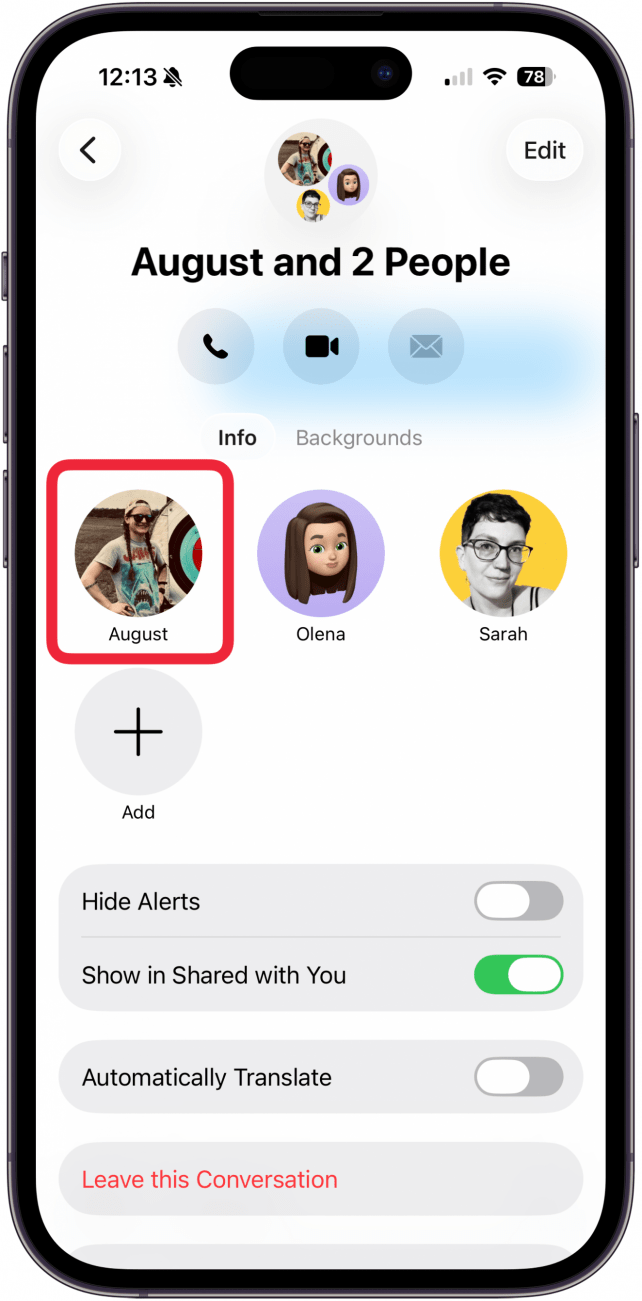Viewport: 642px width, 1301px height.
Task: Tap the mail envelope icon
Action: (425, 347)
